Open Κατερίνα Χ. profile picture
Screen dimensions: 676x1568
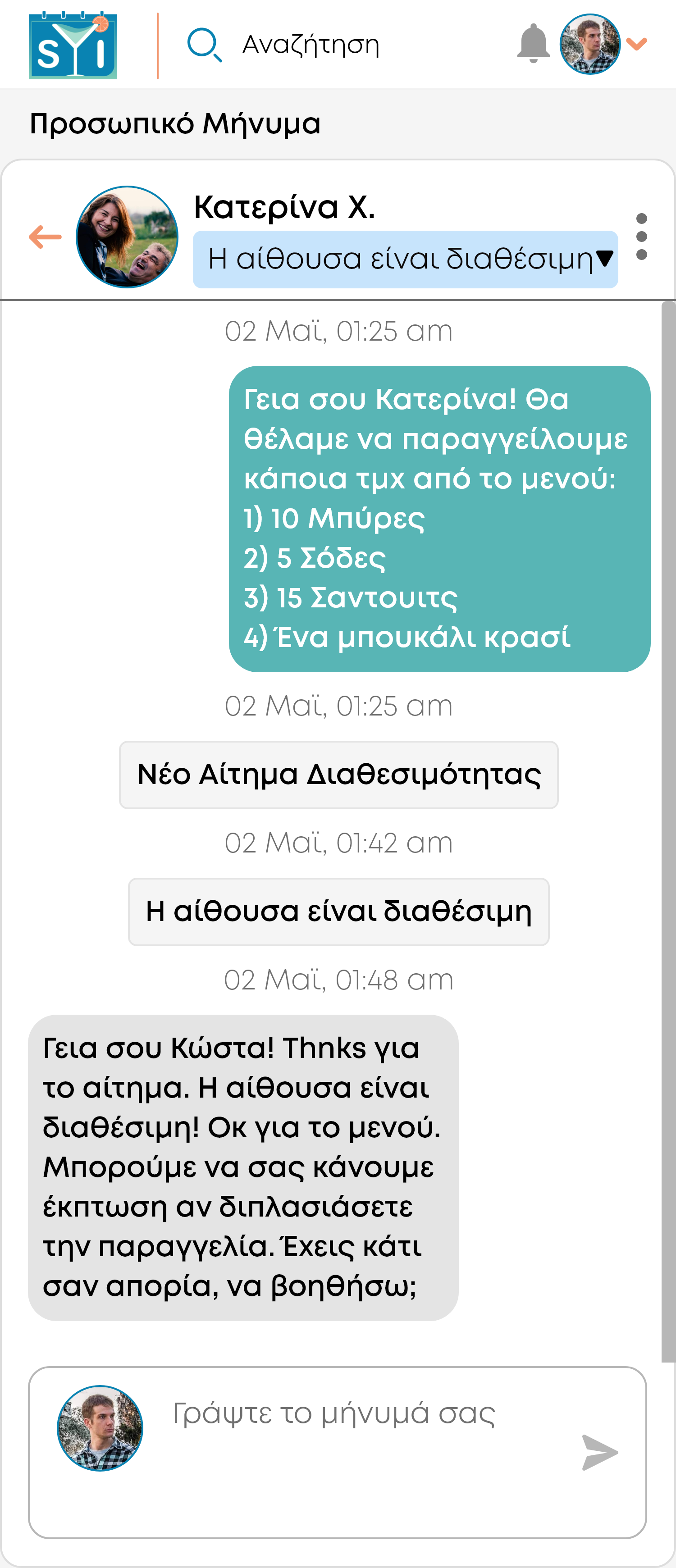(127, 237)
